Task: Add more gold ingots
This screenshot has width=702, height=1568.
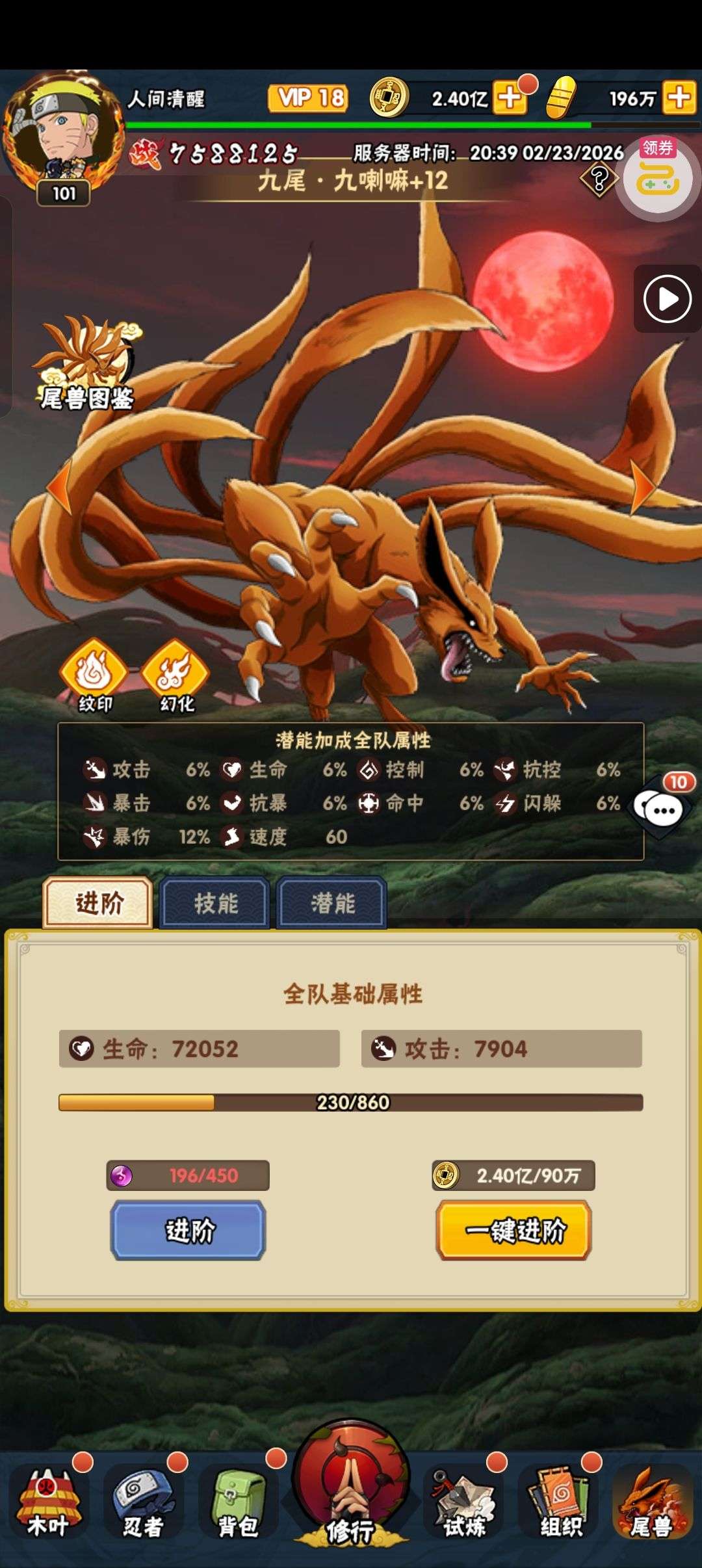Action: click(x=679, y=98)
